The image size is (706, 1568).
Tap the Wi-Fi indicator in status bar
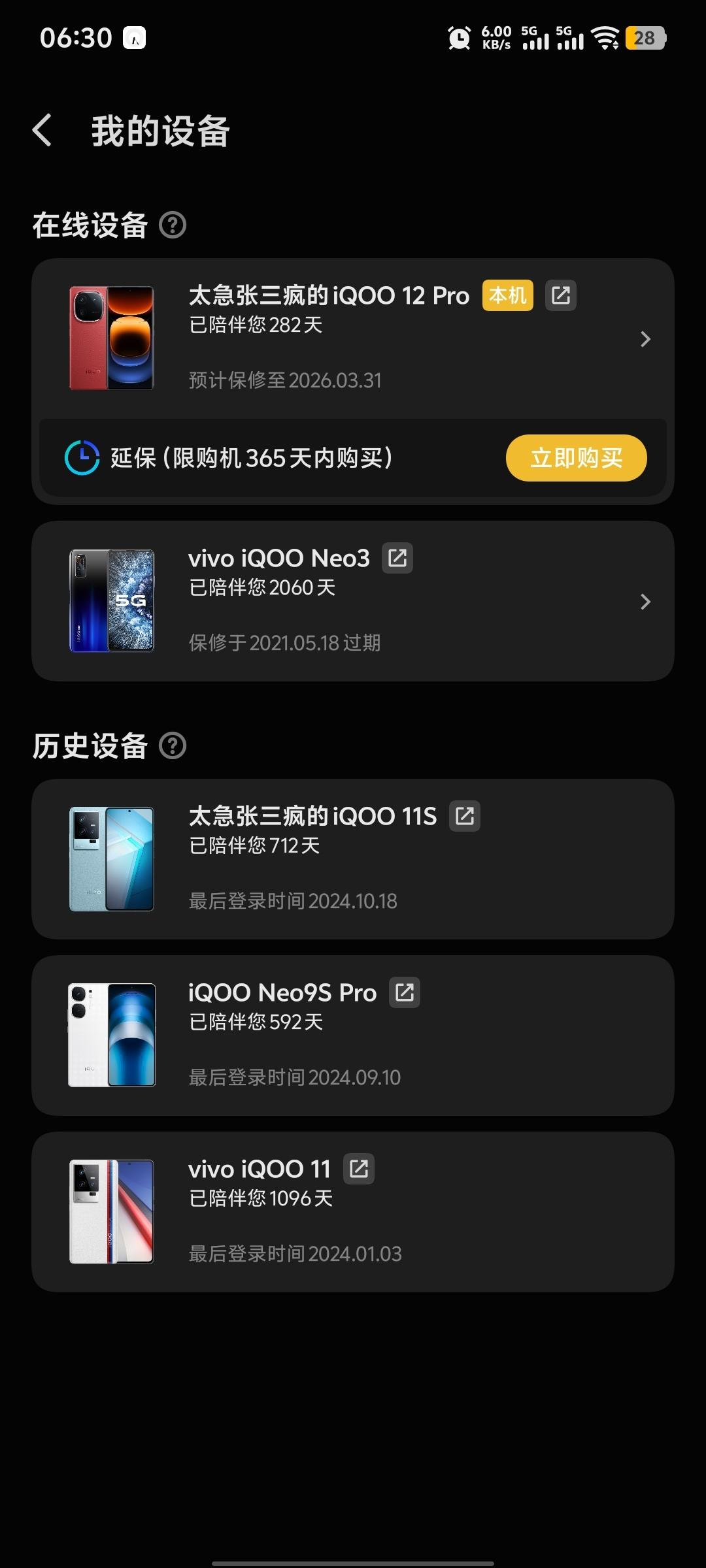605,38
